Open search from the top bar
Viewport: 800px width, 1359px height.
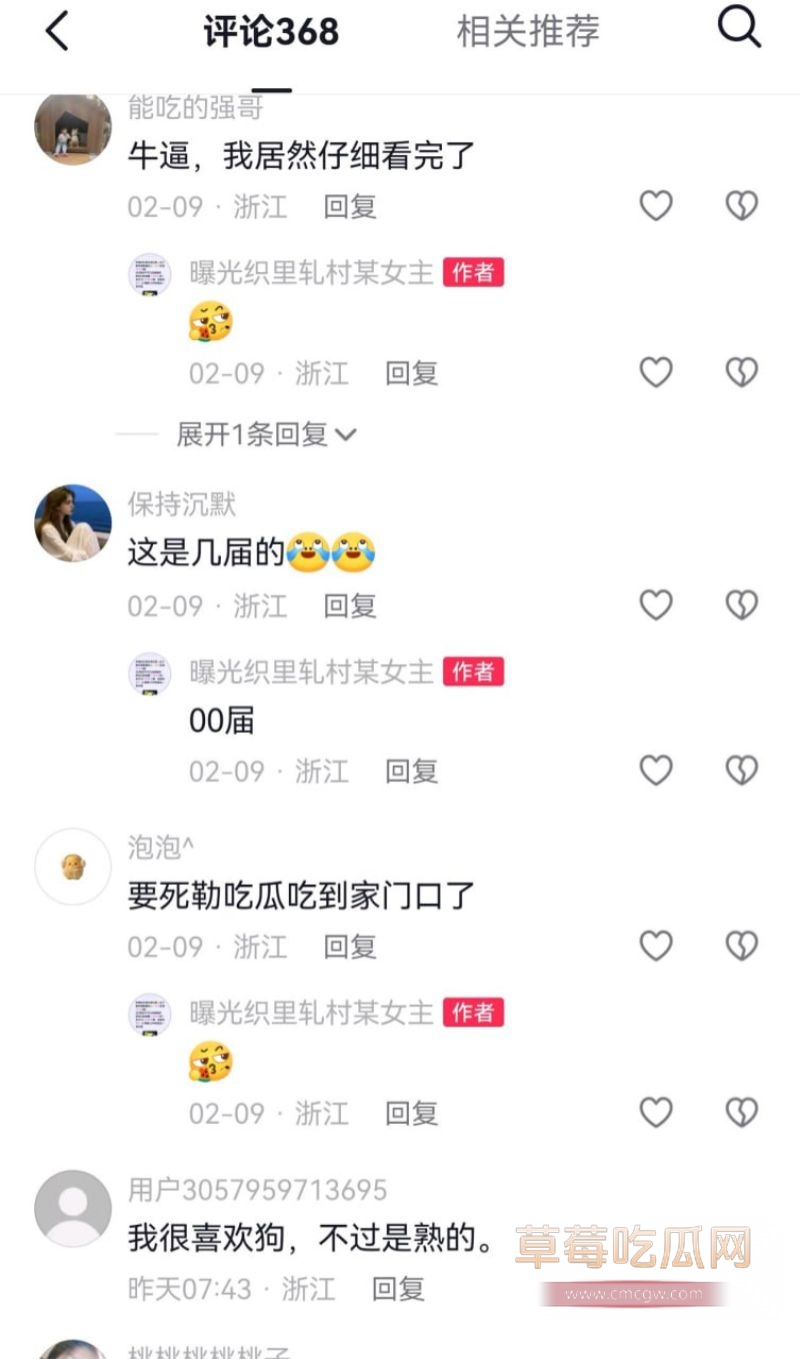[739, 29]
